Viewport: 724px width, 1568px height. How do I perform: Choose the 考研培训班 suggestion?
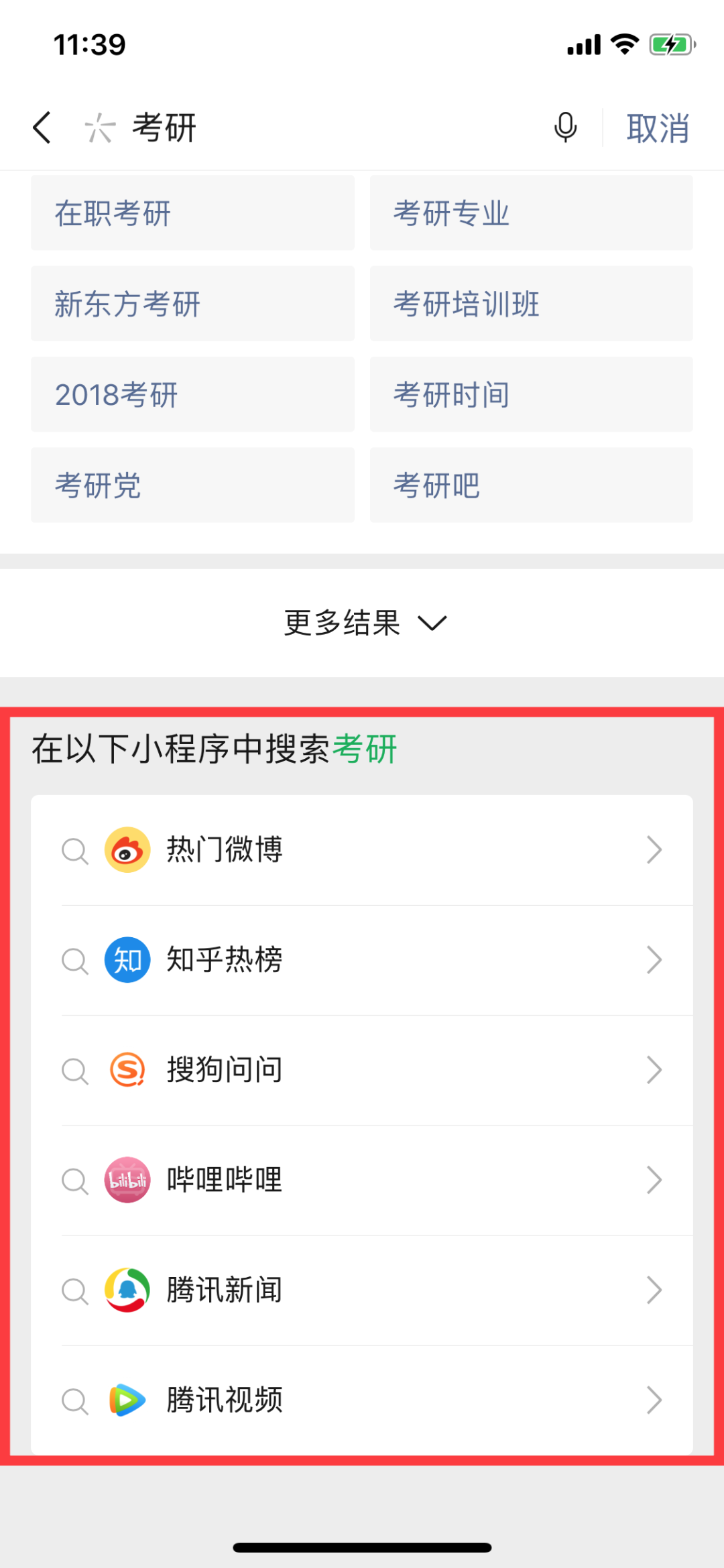click(532, 304)
